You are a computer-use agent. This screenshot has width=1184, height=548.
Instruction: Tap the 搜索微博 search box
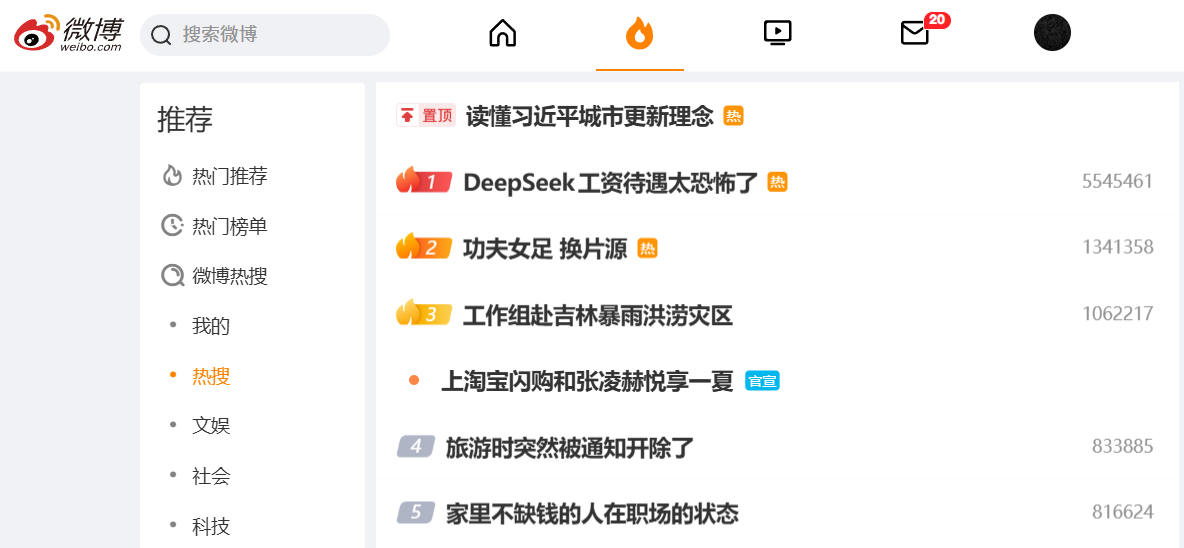click(x=265, y=35)
